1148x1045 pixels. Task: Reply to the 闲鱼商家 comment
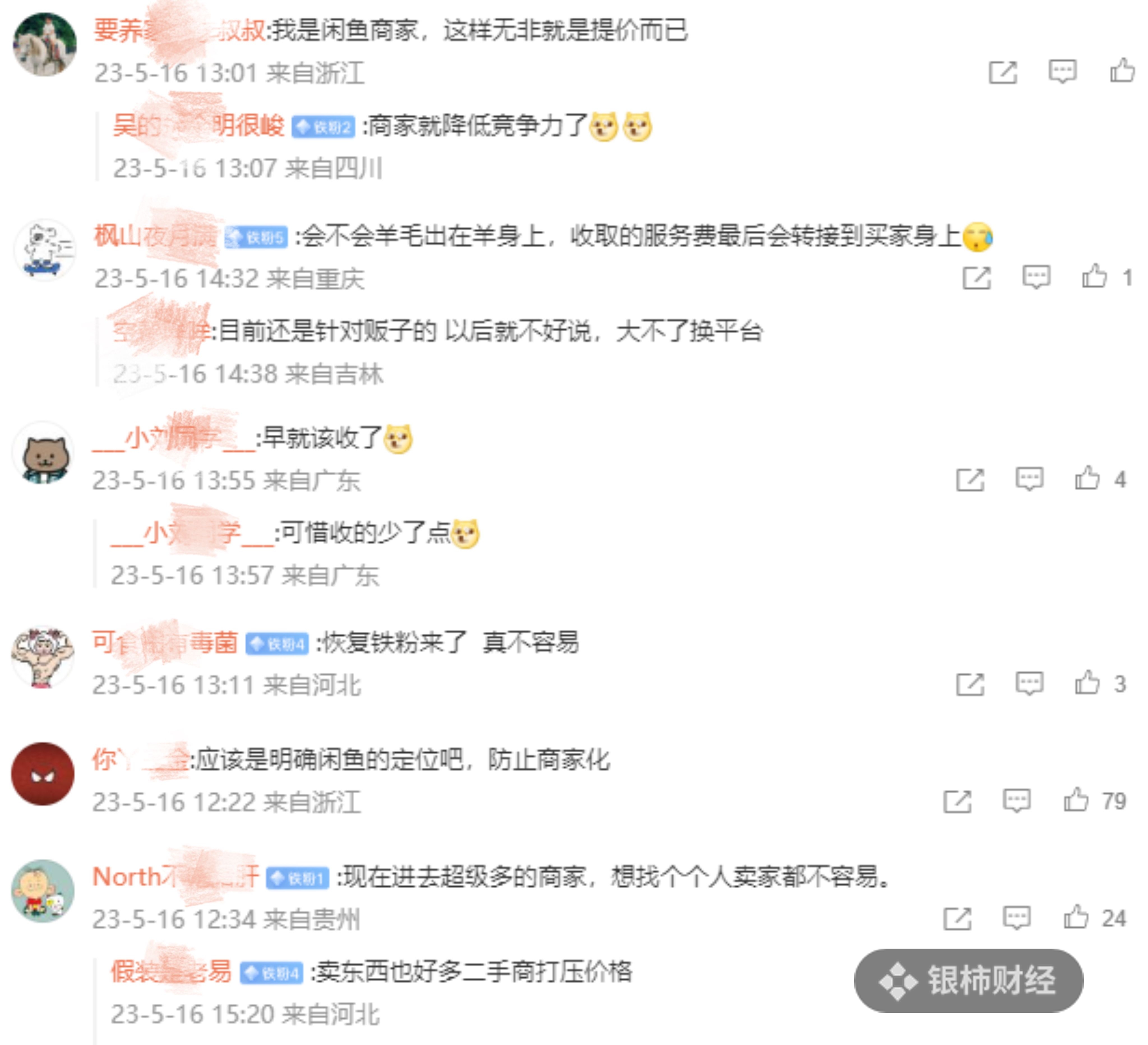[1062, 71]
